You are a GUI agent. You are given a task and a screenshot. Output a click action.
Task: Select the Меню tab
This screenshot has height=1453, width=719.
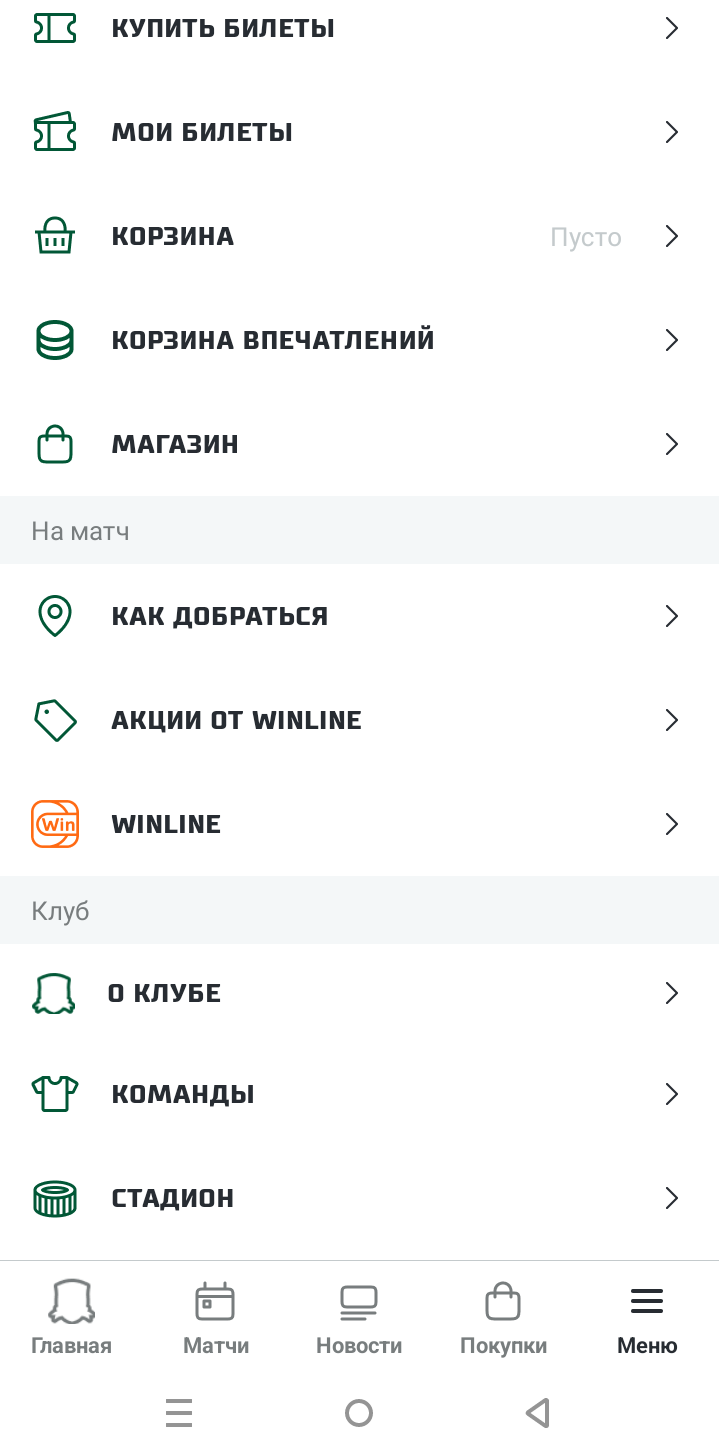[x=647, y=1319]
